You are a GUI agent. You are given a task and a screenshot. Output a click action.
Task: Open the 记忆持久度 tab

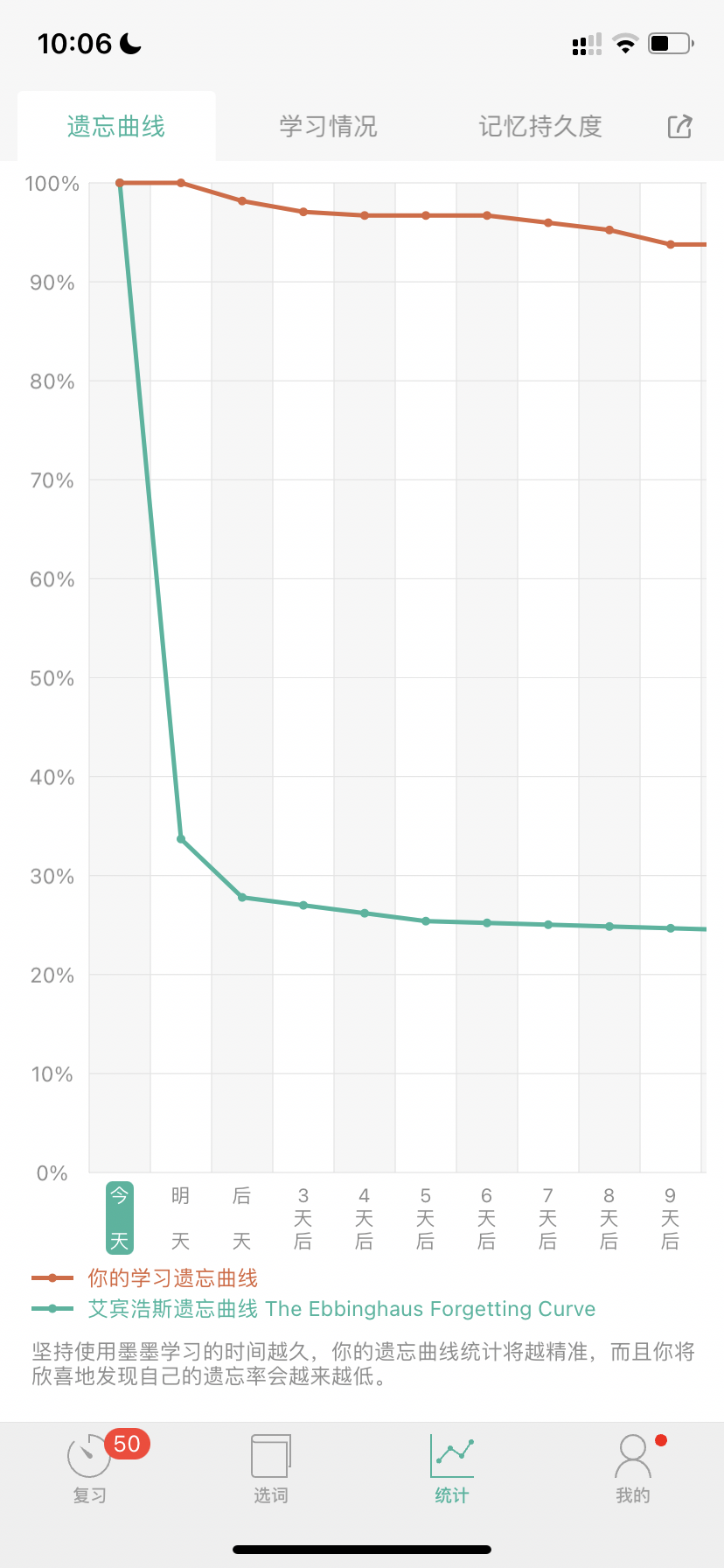pos(540,127)
